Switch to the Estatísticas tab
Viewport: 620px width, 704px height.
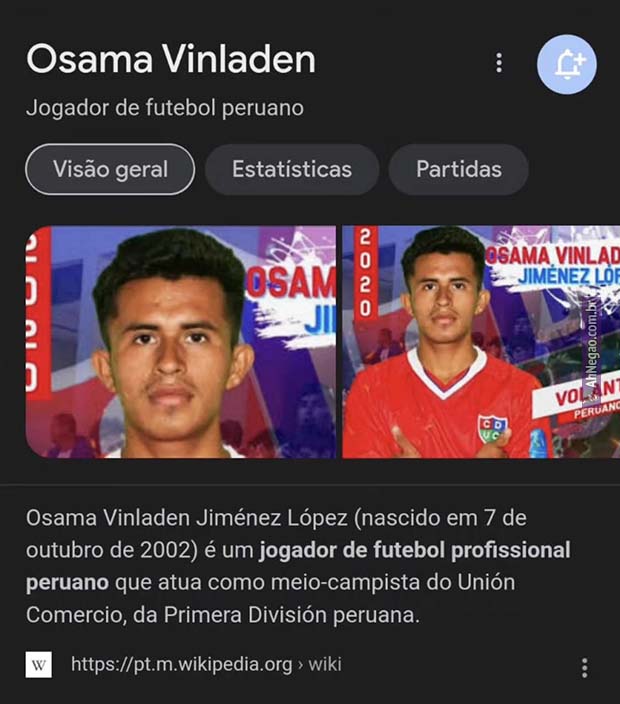click(x=292, y=169)
